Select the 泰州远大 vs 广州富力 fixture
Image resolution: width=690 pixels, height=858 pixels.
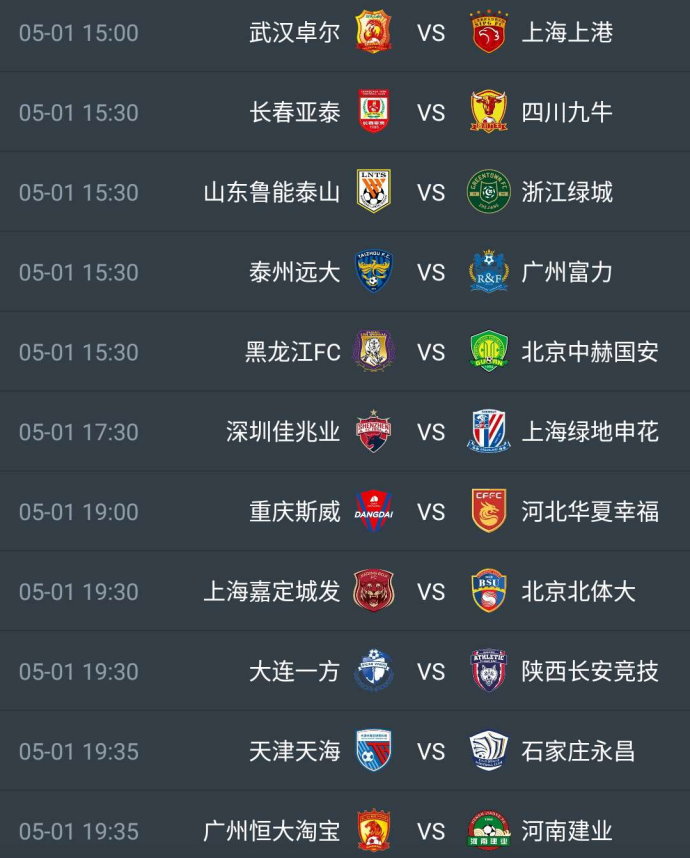431,272
